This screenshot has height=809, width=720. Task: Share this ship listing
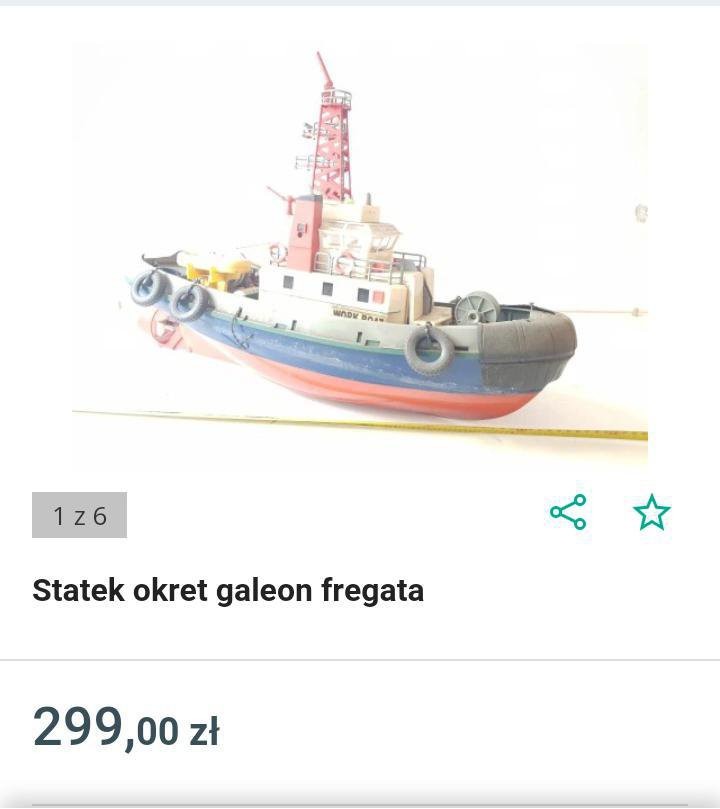[x=568, y=513]
